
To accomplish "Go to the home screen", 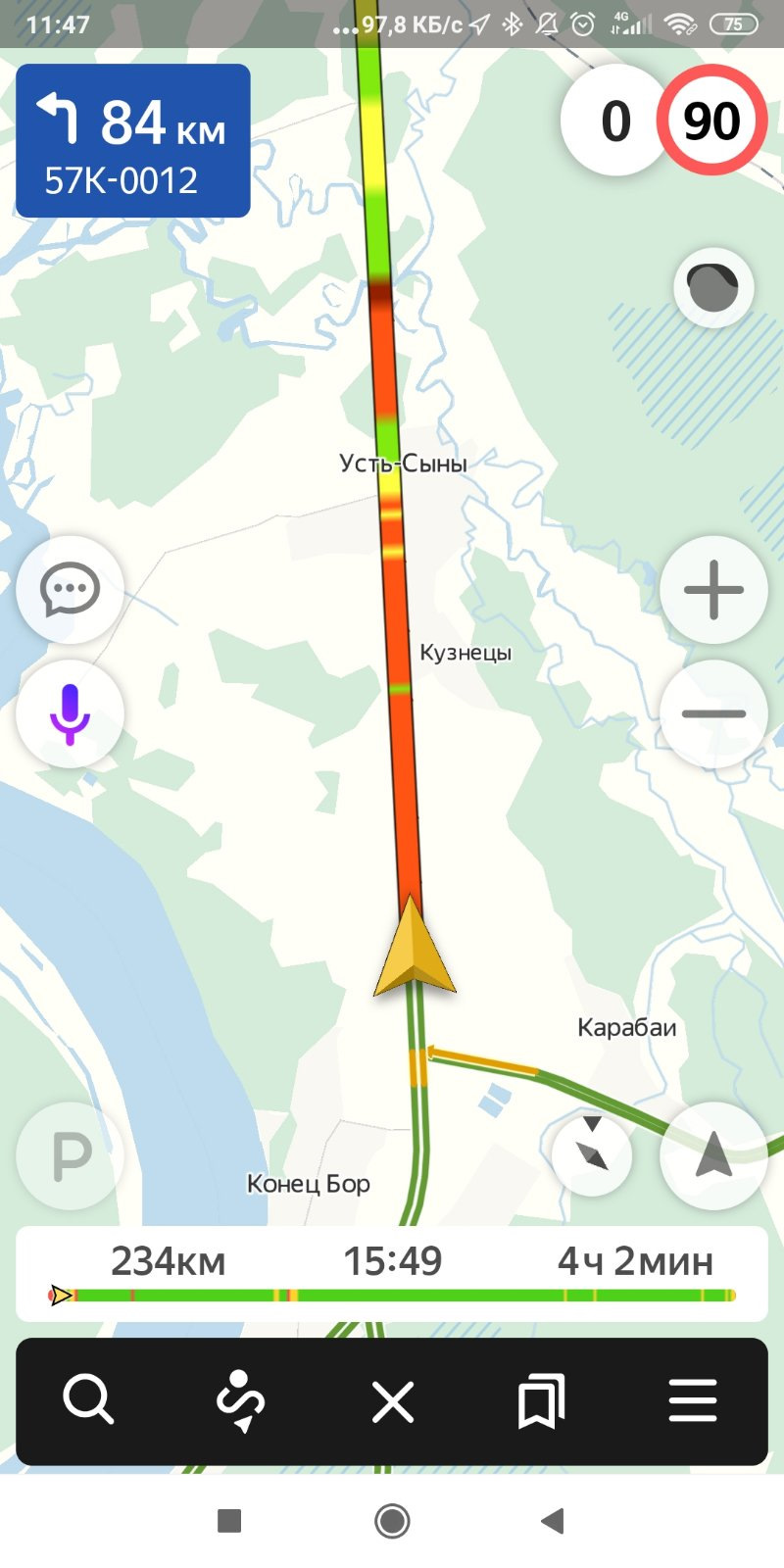I will 392,1521.
